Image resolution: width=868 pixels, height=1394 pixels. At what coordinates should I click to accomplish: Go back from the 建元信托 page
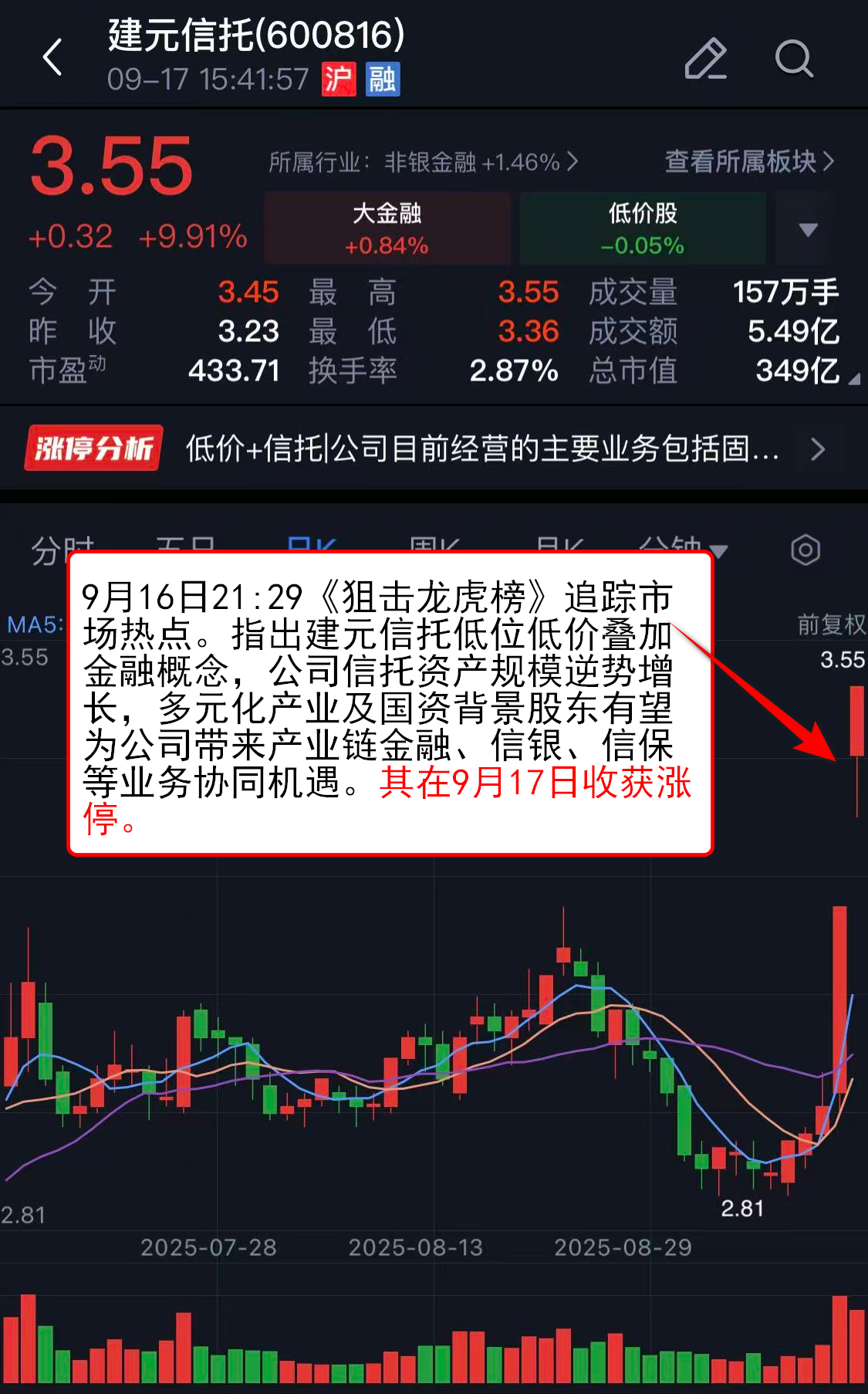coord(52,58)
